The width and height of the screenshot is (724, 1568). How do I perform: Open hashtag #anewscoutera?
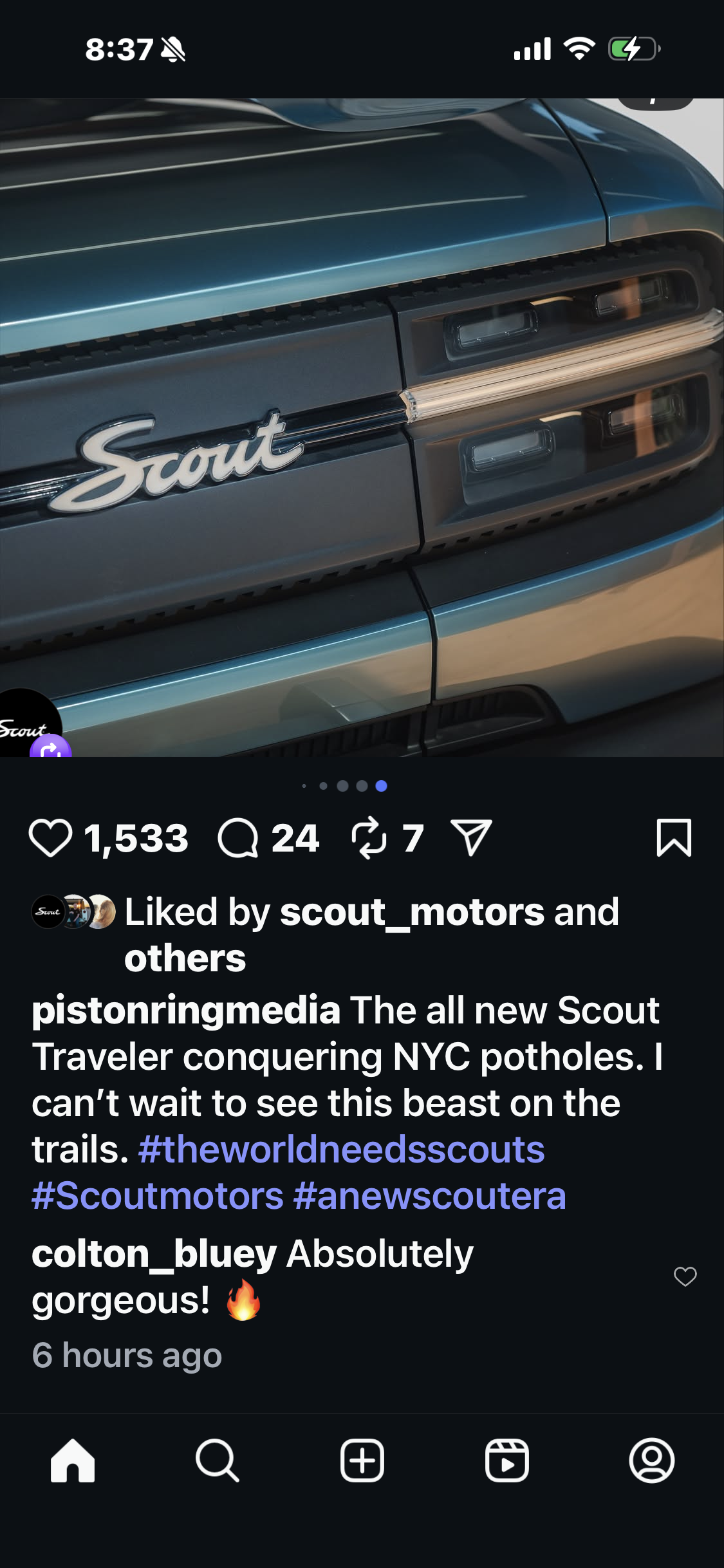[429, 1196]
